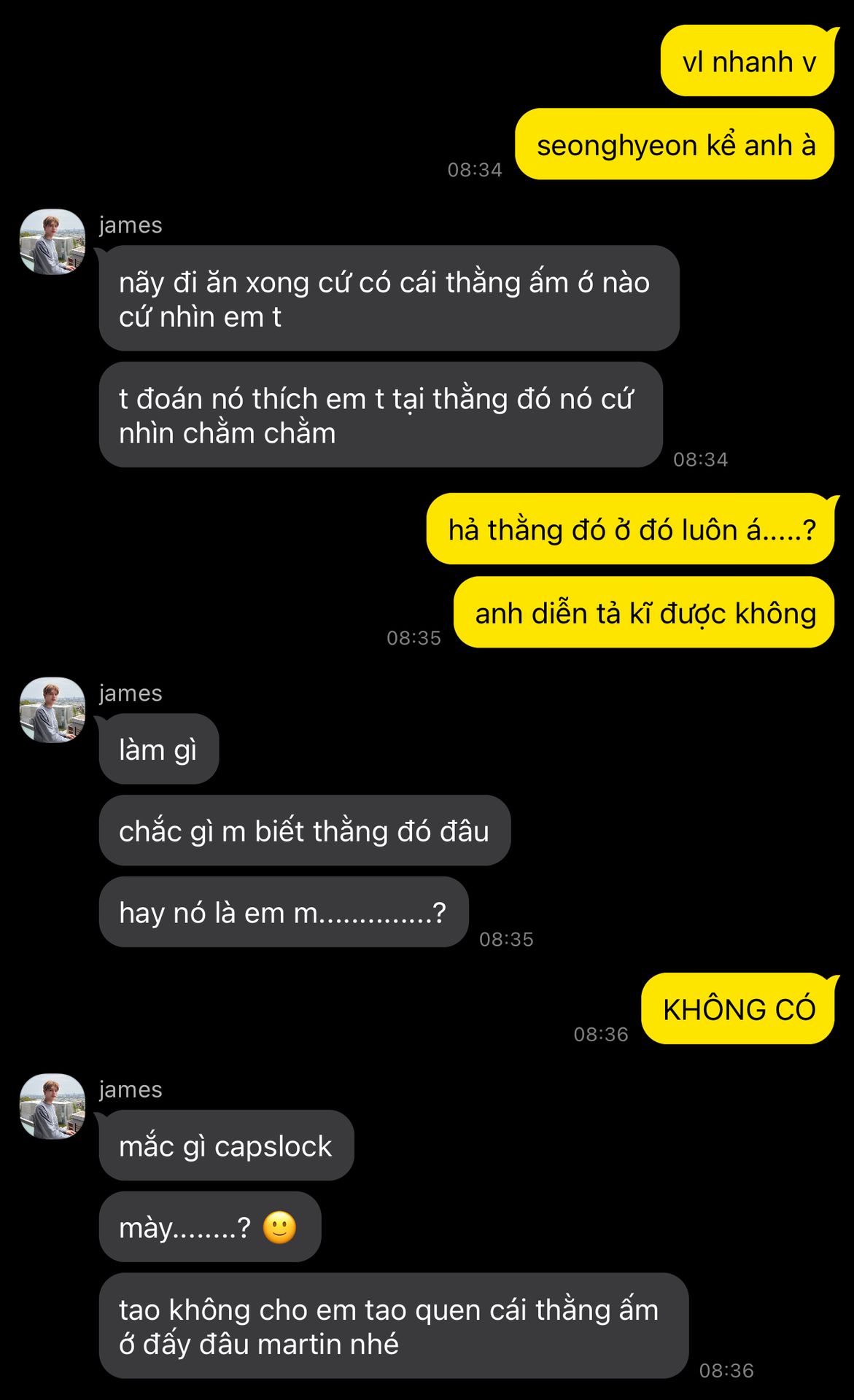
Task: Tap james's avatar next to "mắc gì capslock"
Action: [52, 1106]
